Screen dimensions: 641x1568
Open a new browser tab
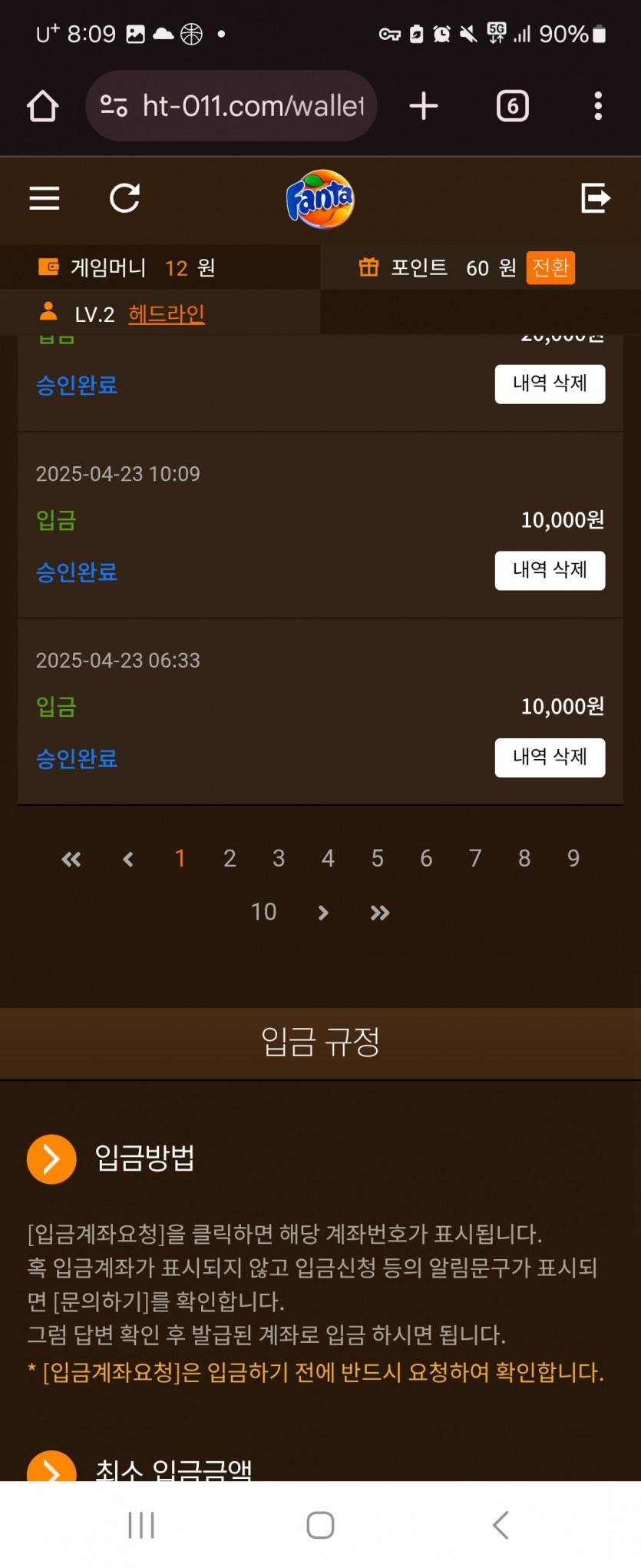(x=424, y=106)
